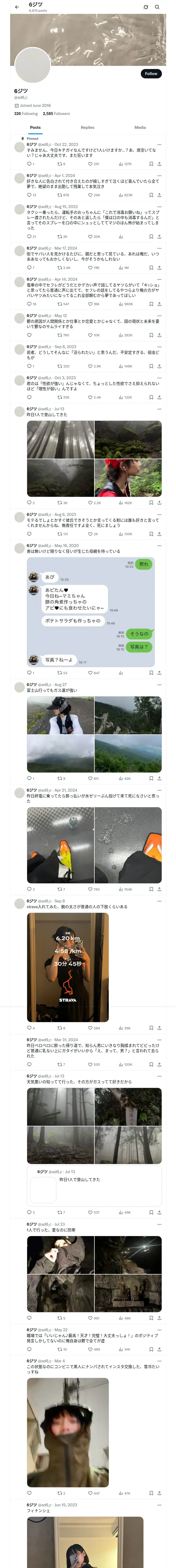Image resolution: width=176 pixels, height=1568 pixels.
Task: Bookmark the Mar 17, 2024 post
Action: (151, 267)
